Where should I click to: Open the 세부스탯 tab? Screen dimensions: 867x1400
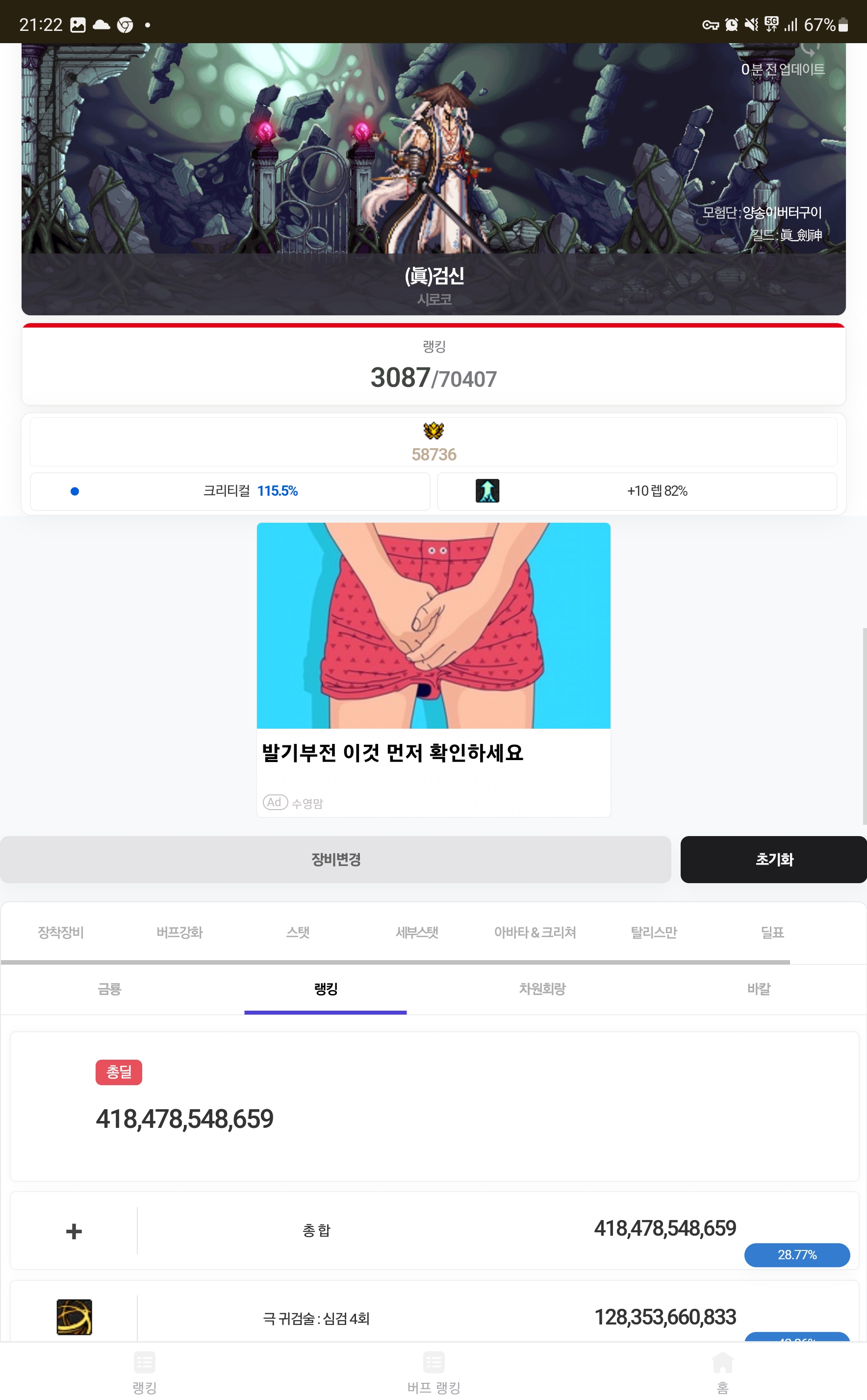pyautogui.click(x=417, y=932)
